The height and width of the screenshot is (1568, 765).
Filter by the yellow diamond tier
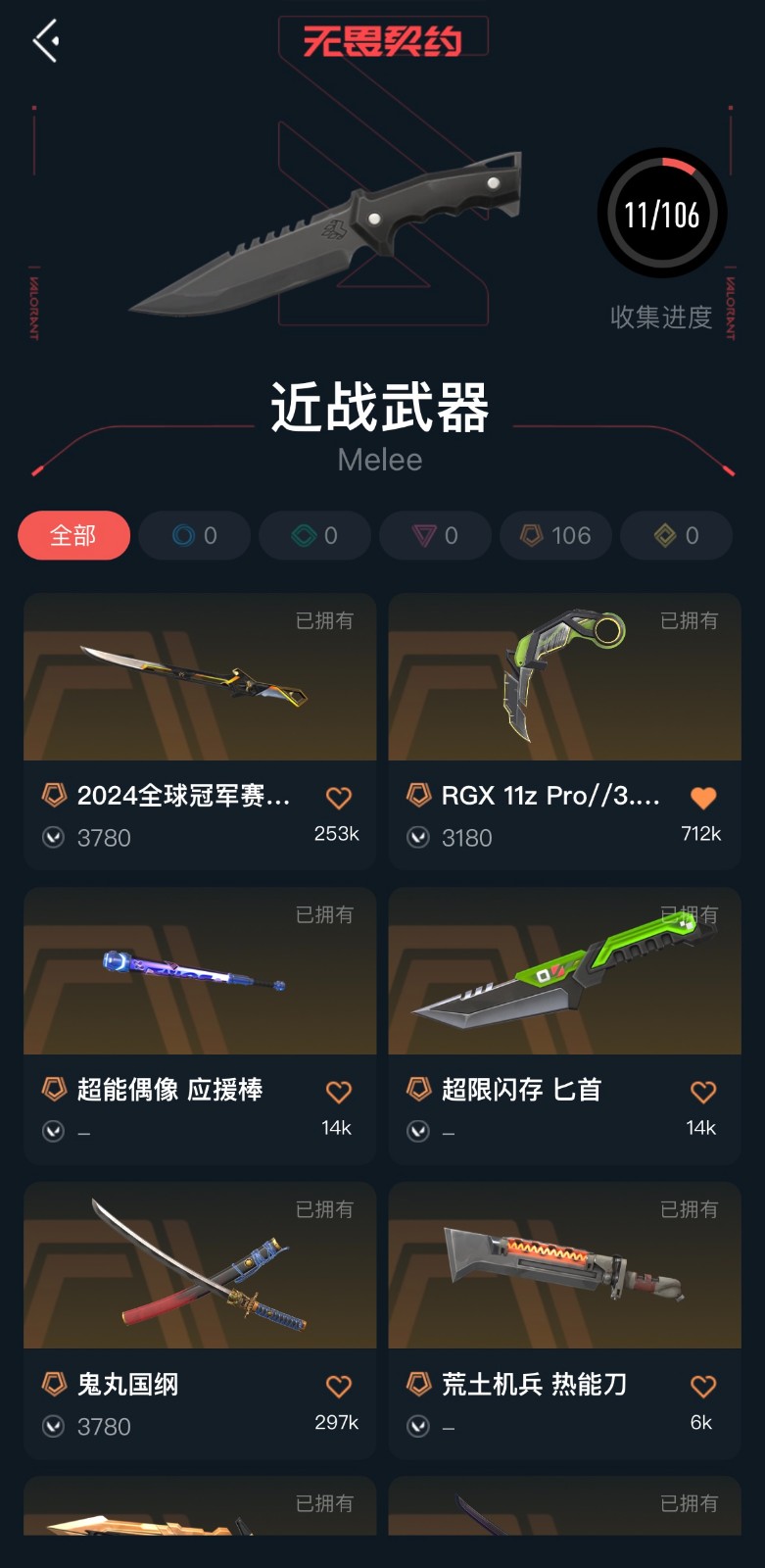tap(676, 536)
